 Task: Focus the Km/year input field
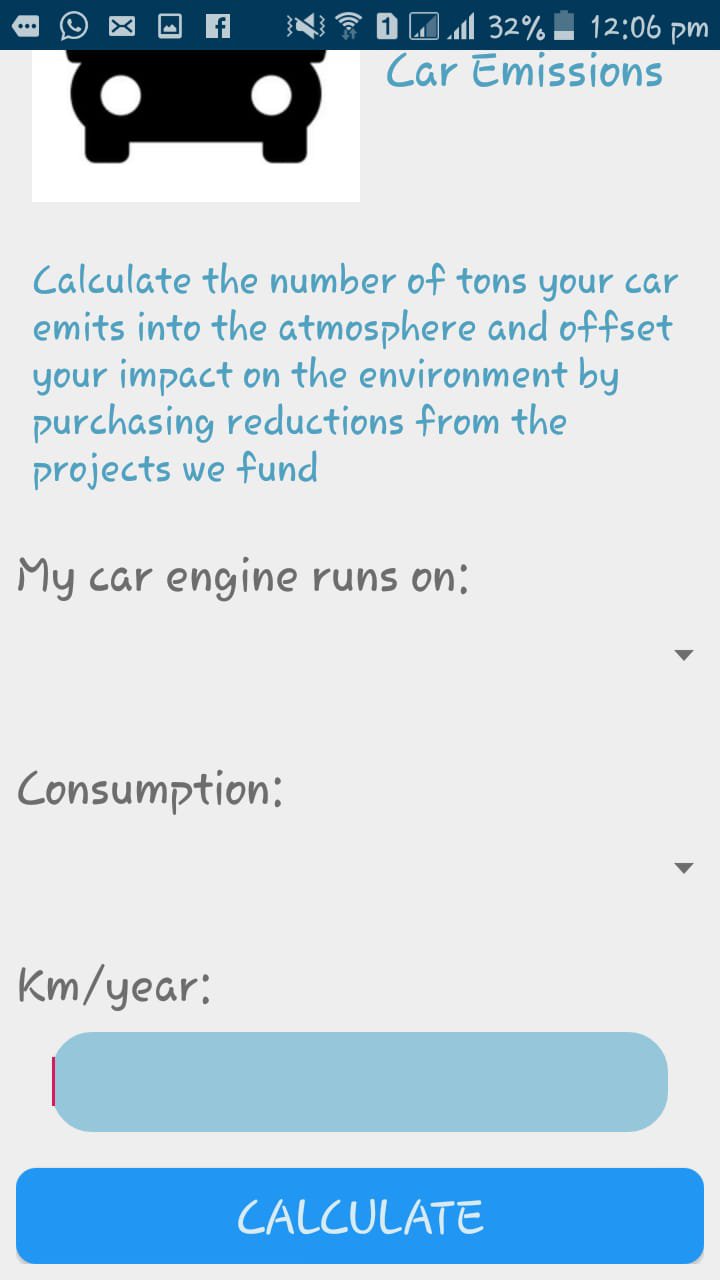pos(360,1082)
